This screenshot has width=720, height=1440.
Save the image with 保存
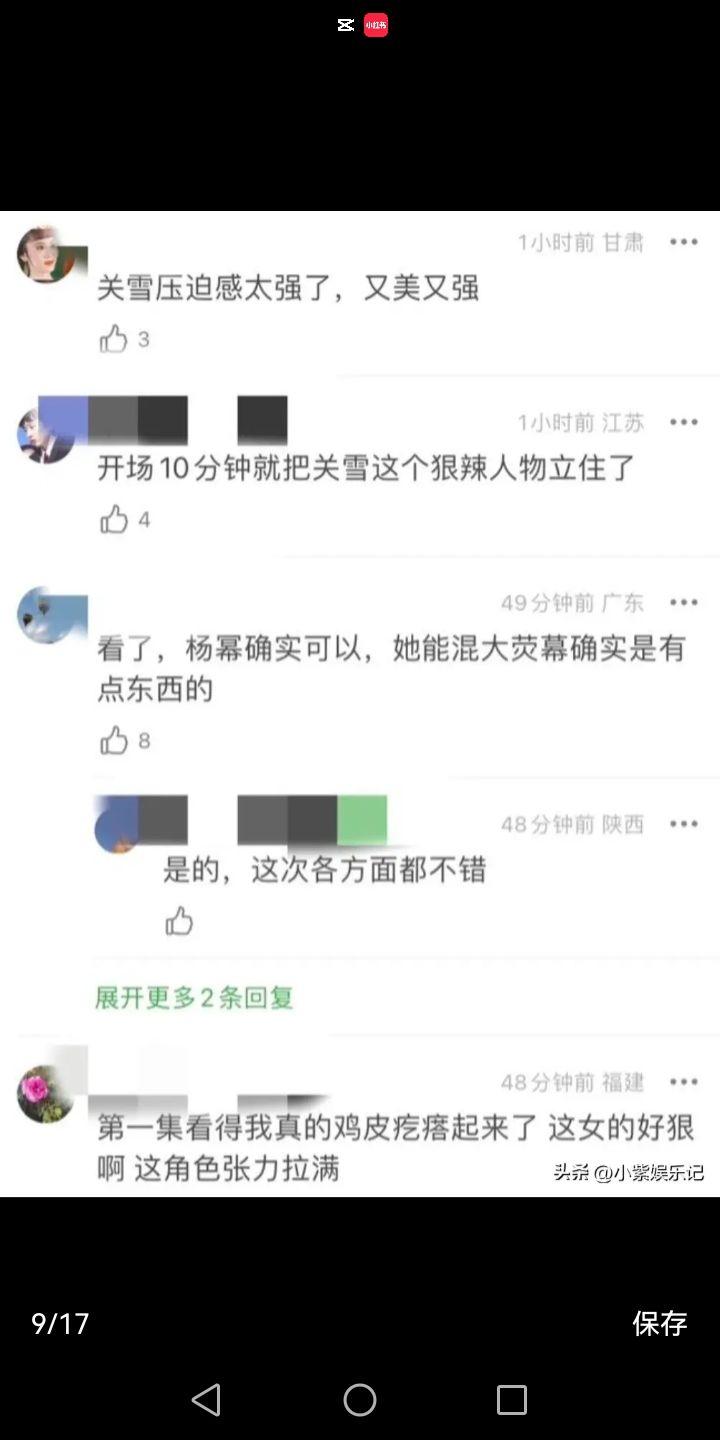659,1323
